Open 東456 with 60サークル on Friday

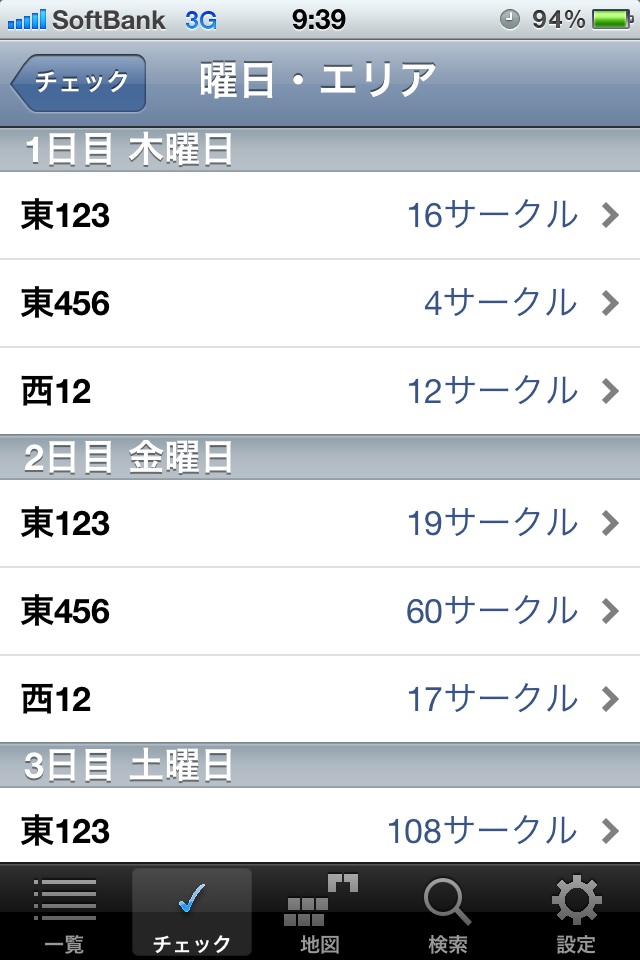[320, 611]
